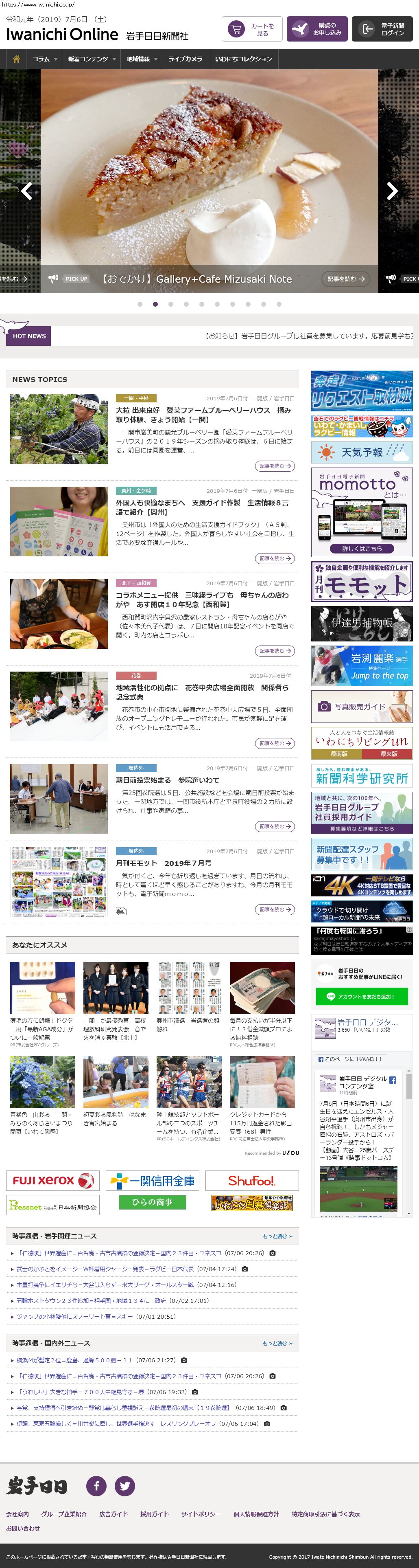Tap 記事を読む for 月刊モモット article
The width and height of the screenshot is (419, 1568).
point(274,909)
